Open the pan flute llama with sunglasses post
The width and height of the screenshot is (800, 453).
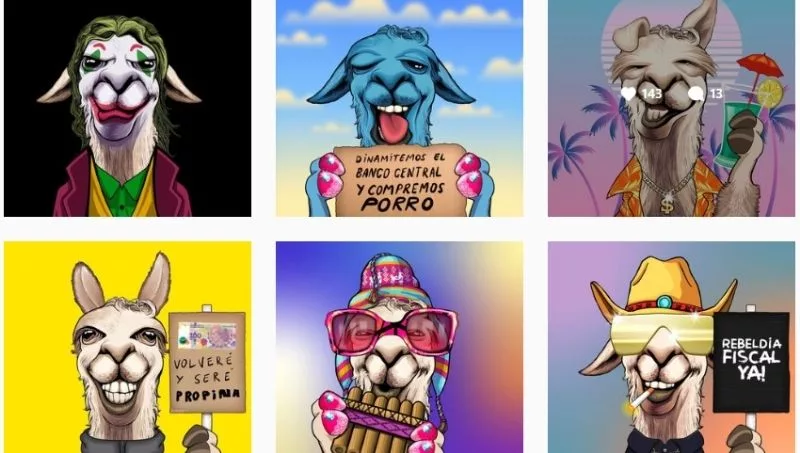tap(399, 347)
